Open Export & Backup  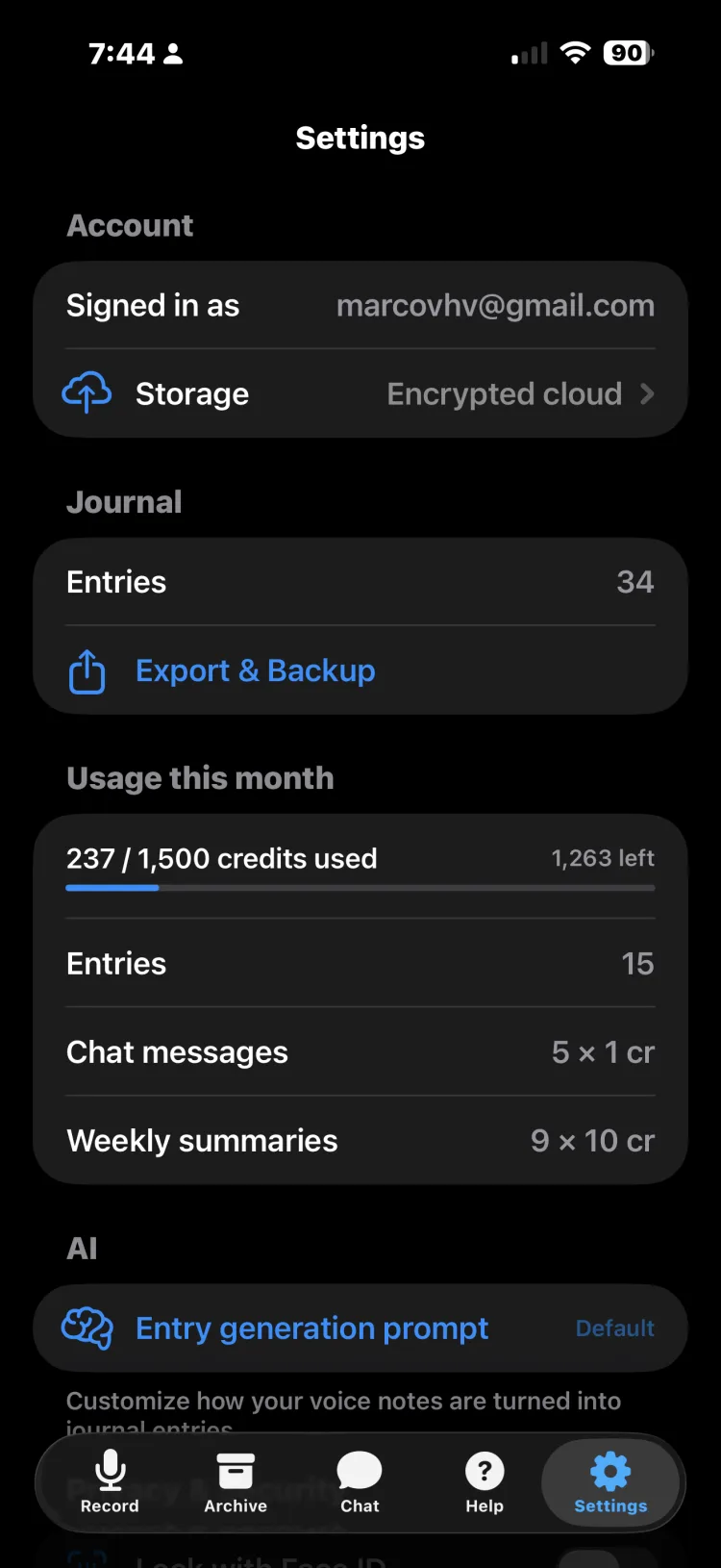click(x=360, y=670)
